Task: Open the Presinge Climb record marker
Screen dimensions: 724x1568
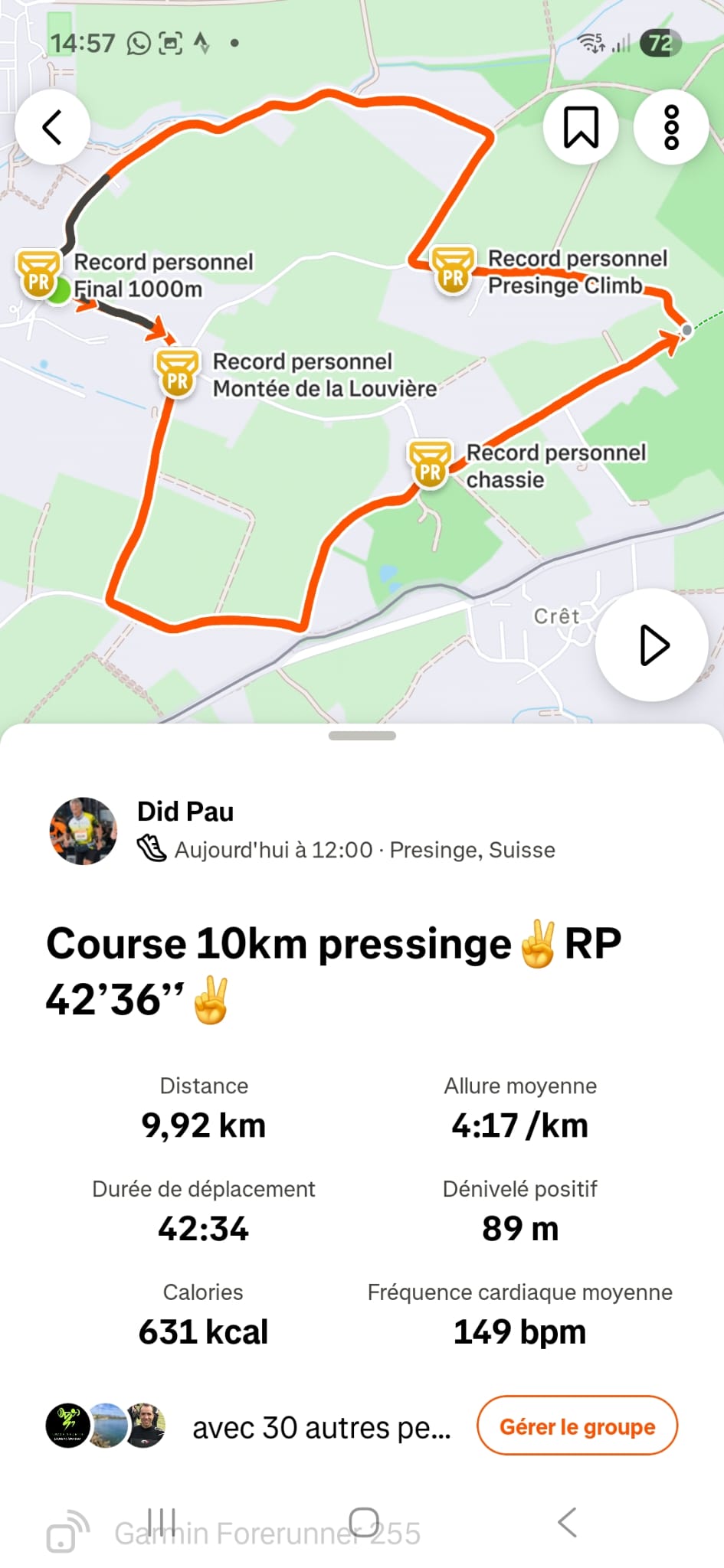Action: (453, 271)
